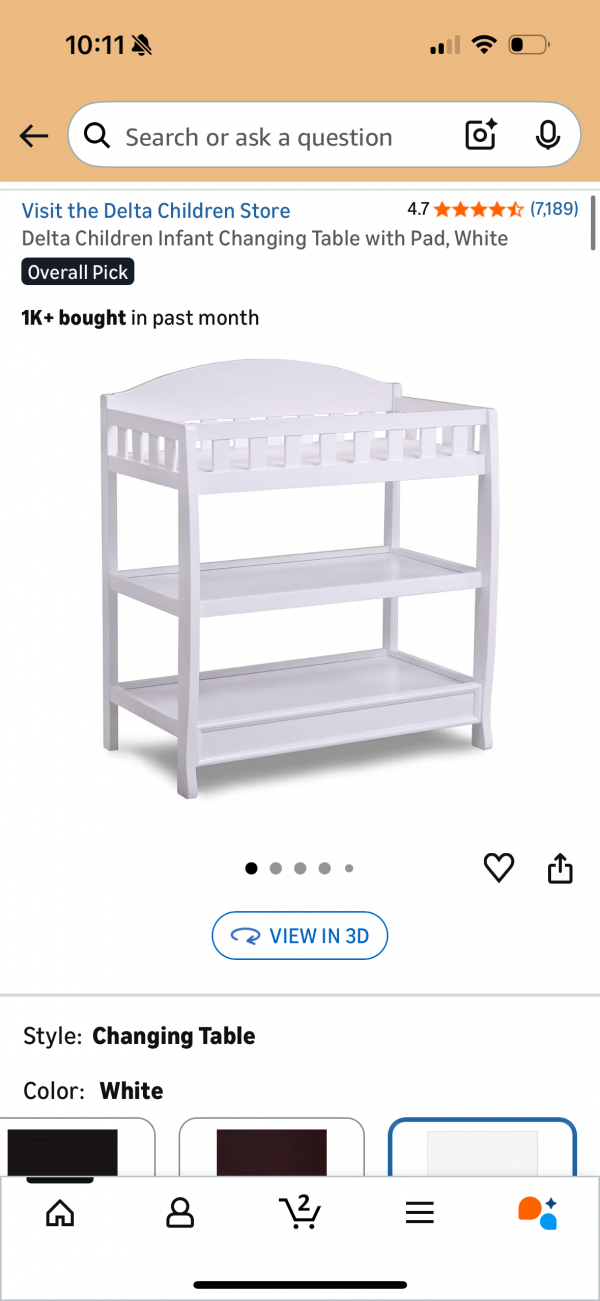Open camera lens search

481,135
